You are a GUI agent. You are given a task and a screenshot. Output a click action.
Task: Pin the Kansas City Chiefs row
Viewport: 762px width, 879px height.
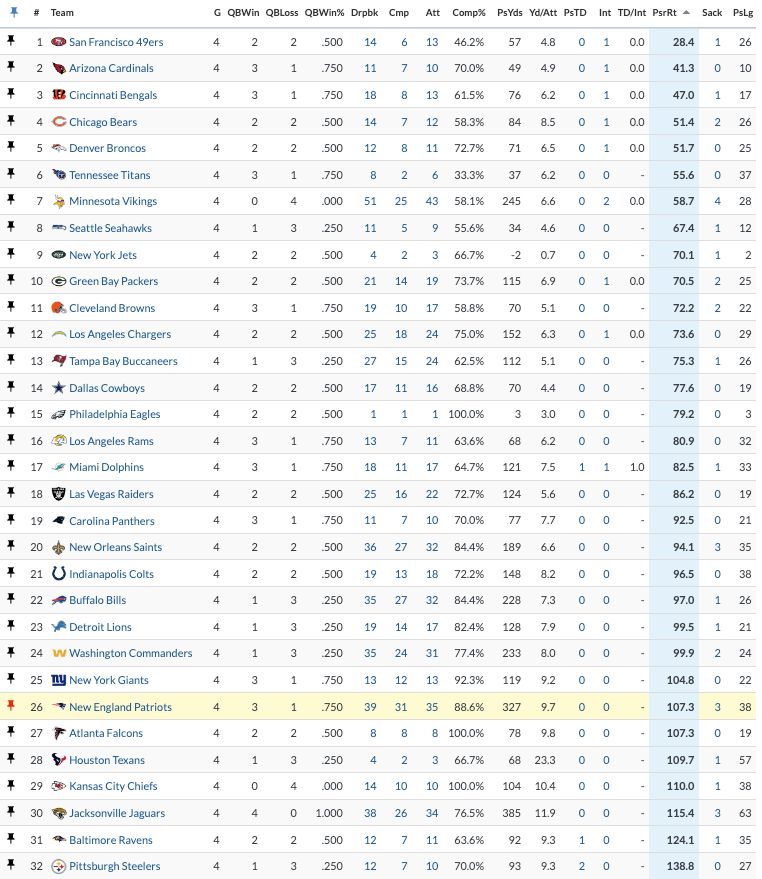[x=11, y=786]
